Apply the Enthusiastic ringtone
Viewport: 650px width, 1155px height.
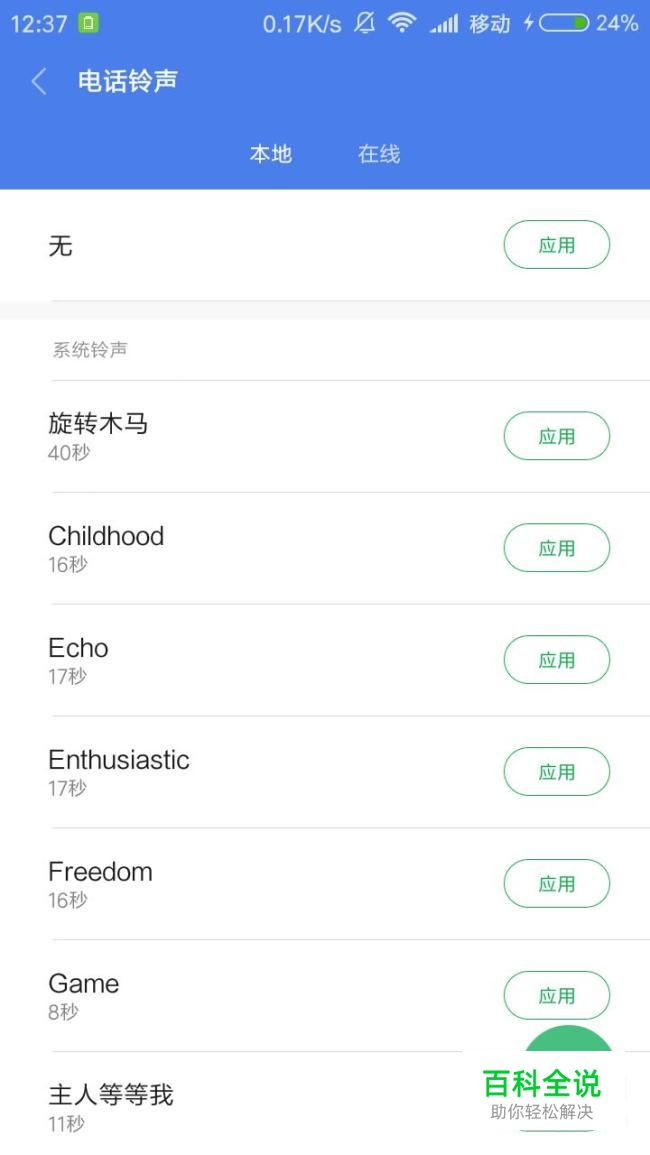(x=556, y=772)
